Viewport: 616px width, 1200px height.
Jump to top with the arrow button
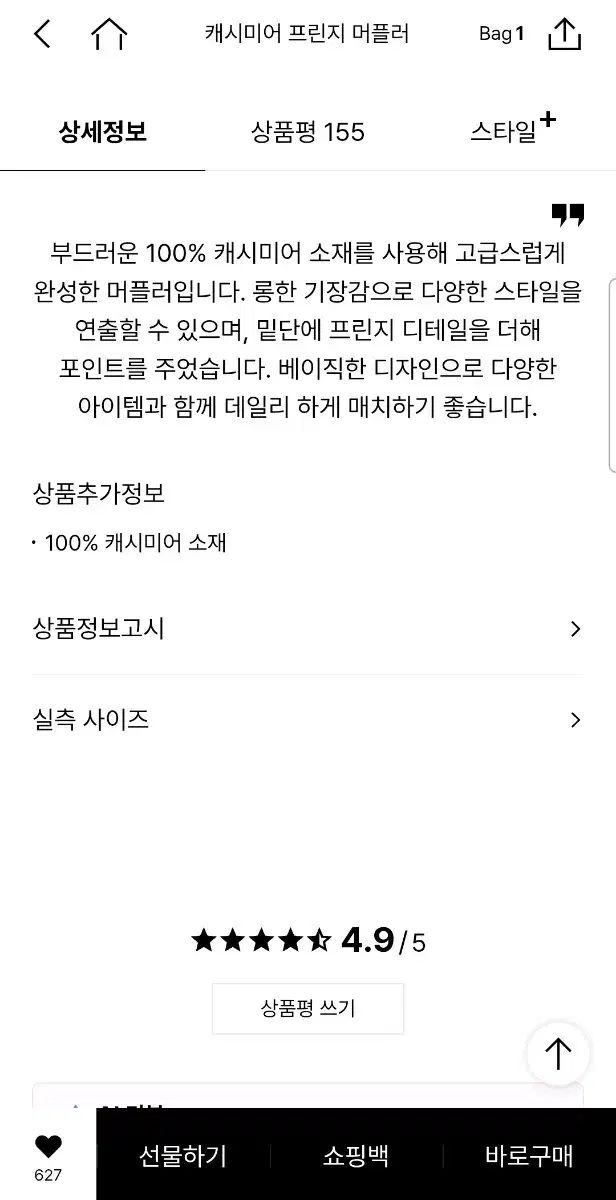pyautogui.click(x=558, y=1053)
